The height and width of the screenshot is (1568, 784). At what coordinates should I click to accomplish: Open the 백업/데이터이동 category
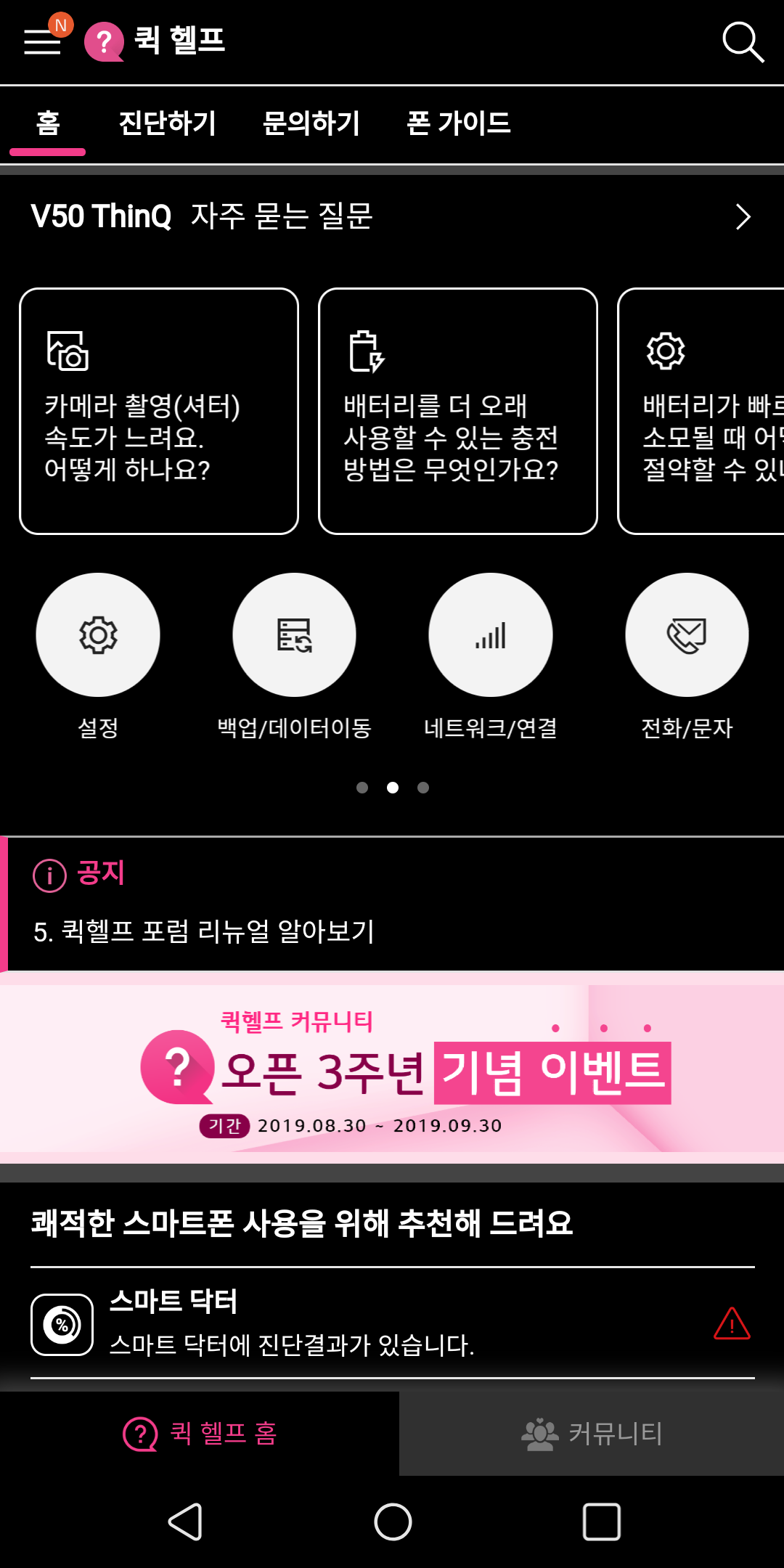pos(294,635)
